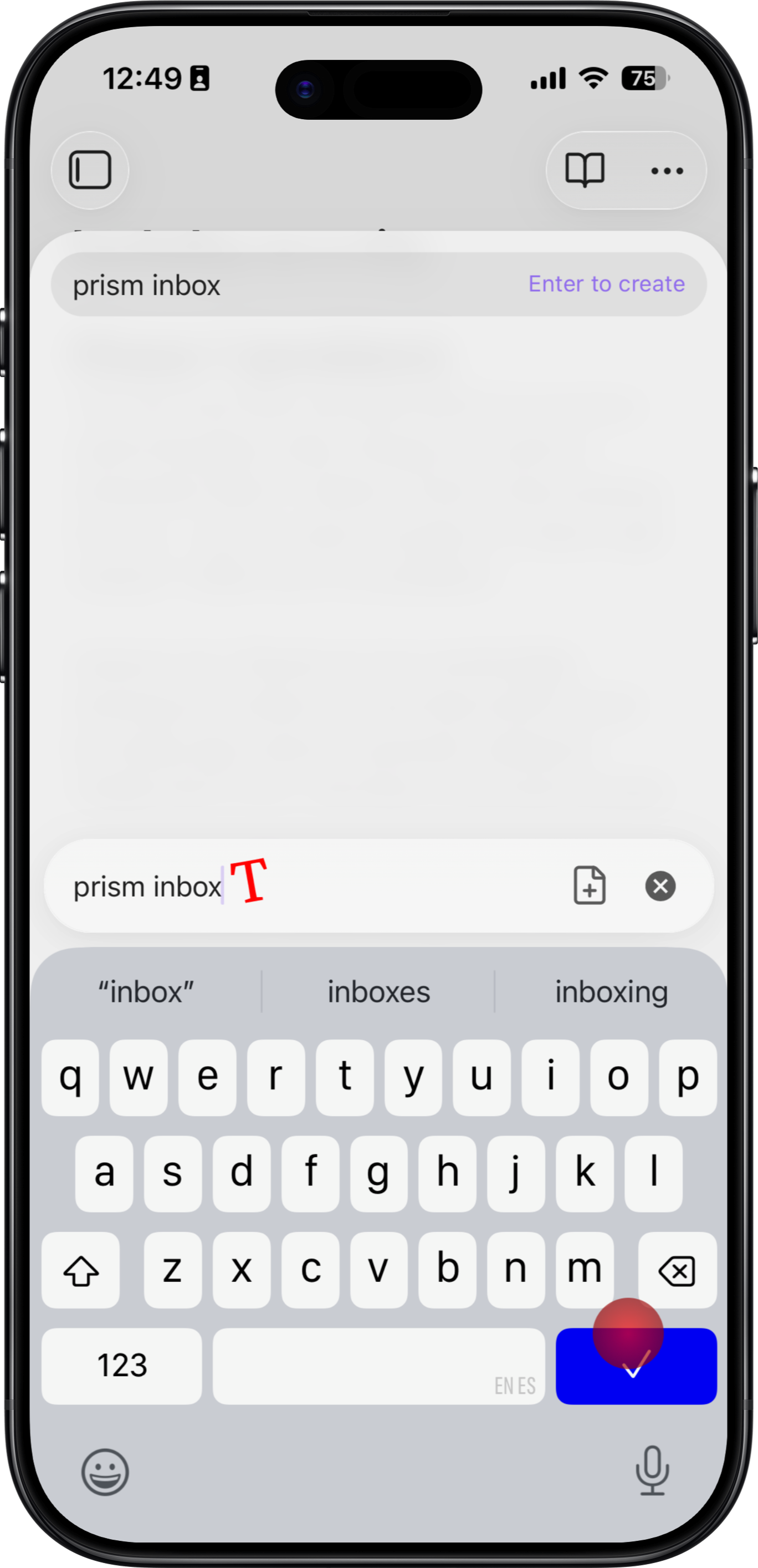Create new note with the file-plus icon
Image resolution: width=758 pixels, height=1568 pixels.
[590, 885]
